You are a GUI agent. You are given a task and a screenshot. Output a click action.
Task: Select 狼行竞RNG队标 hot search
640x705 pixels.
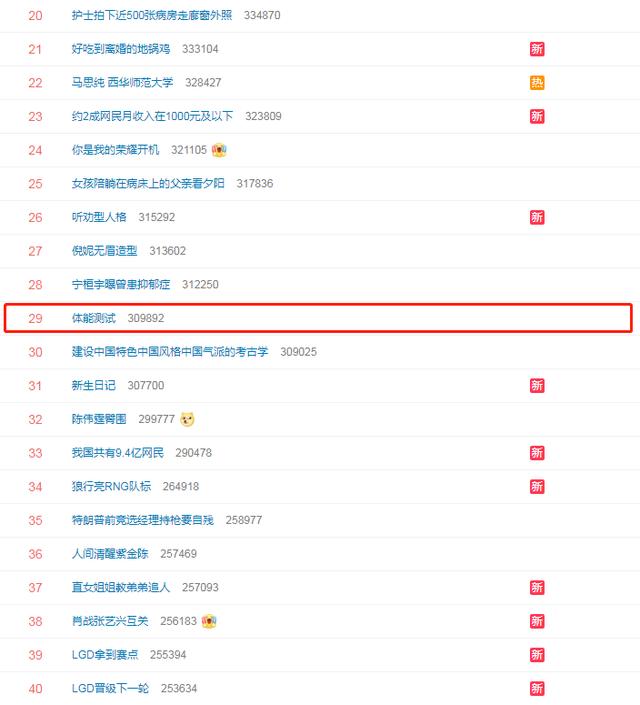coord(111,487)
